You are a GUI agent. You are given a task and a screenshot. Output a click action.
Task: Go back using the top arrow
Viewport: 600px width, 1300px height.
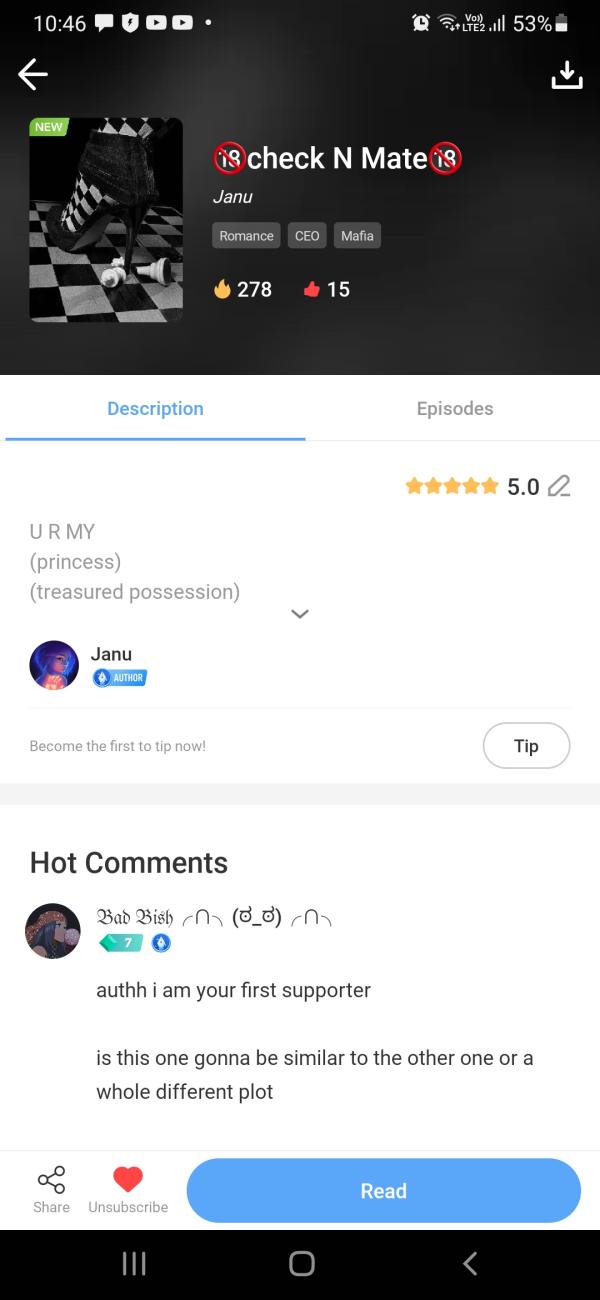point(33,74)
